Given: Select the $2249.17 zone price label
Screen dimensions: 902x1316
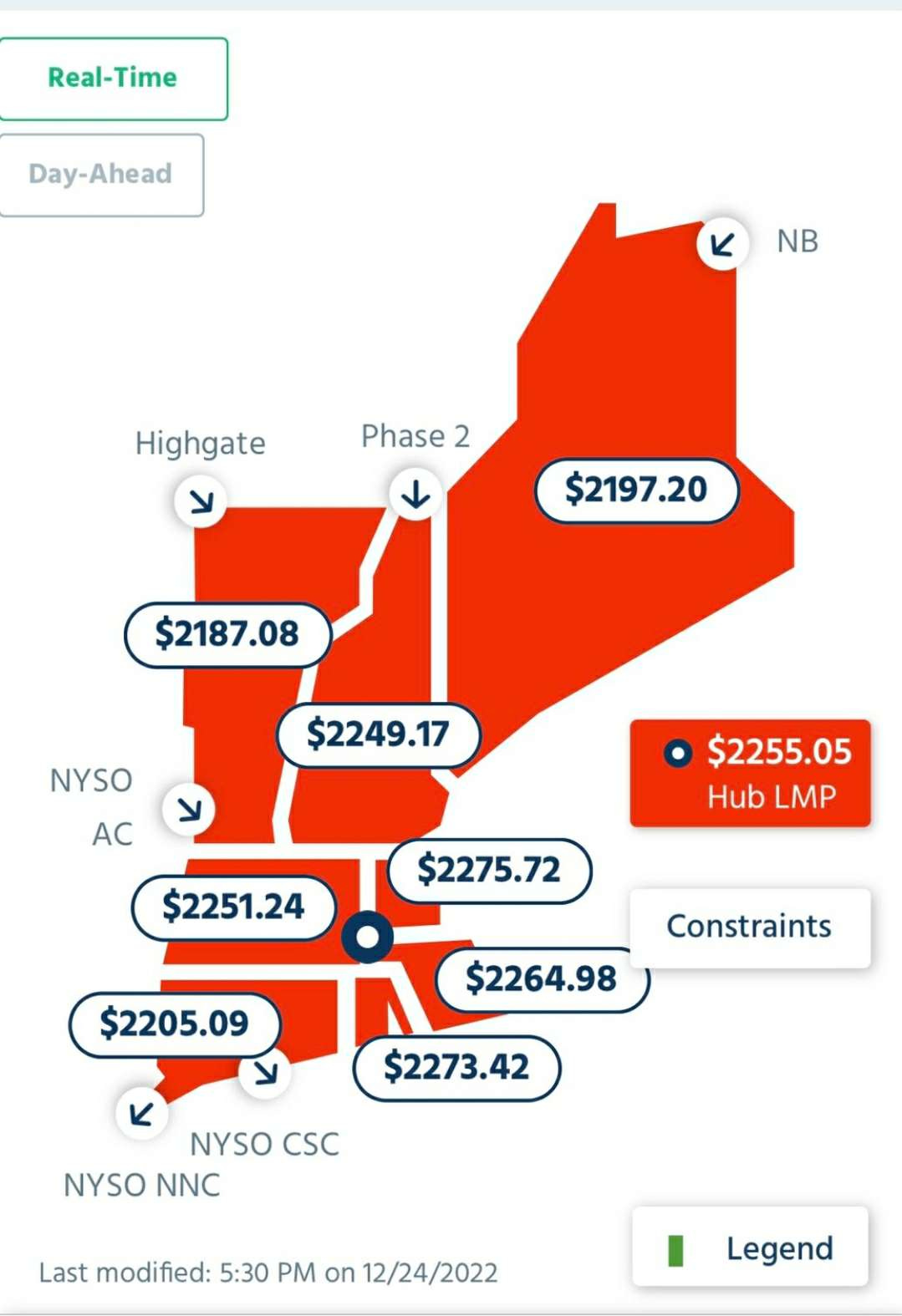Looking at the screenshot, I should [378, 734].
